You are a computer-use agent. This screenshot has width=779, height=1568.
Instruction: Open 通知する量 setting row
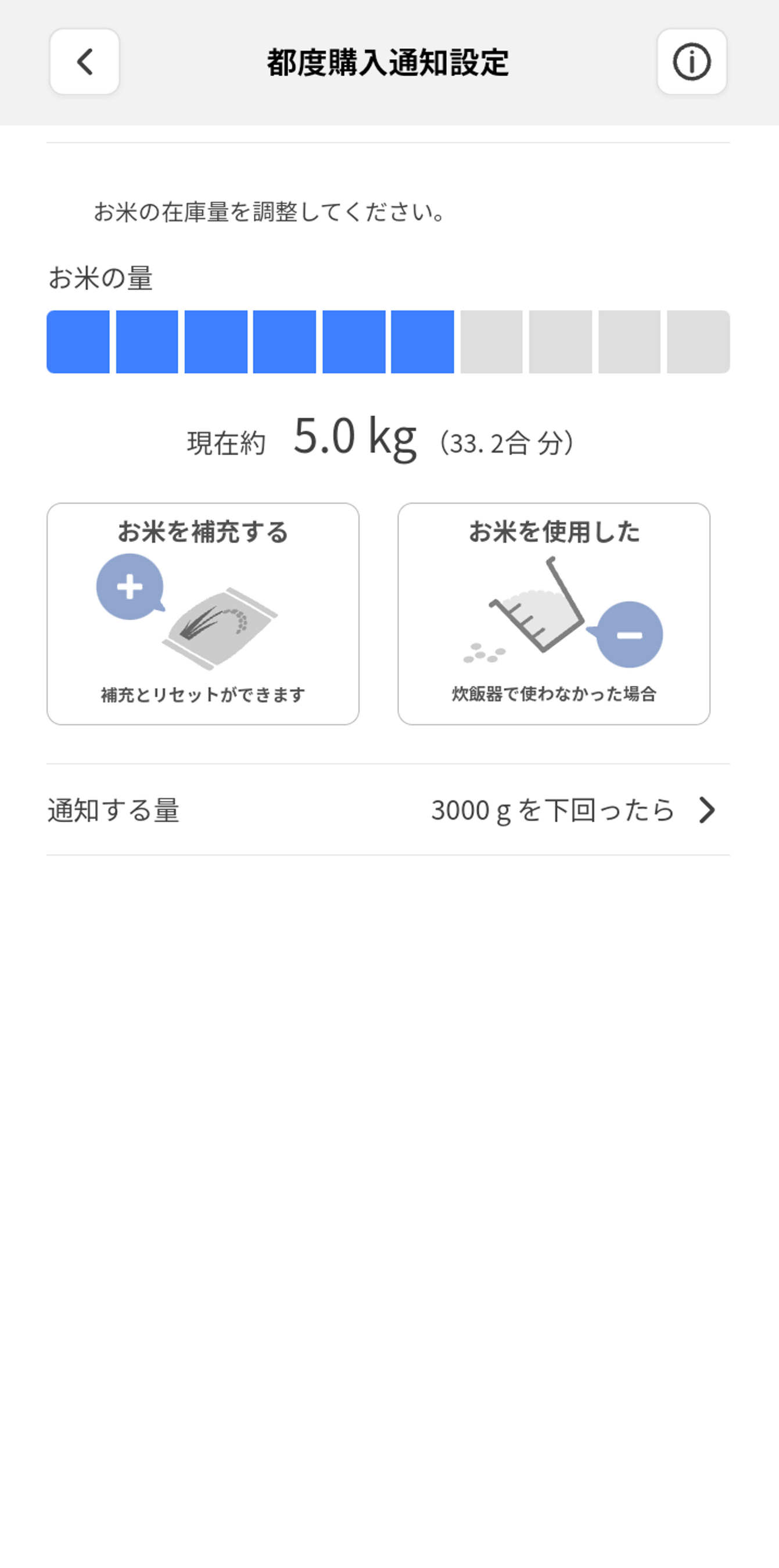388,810
